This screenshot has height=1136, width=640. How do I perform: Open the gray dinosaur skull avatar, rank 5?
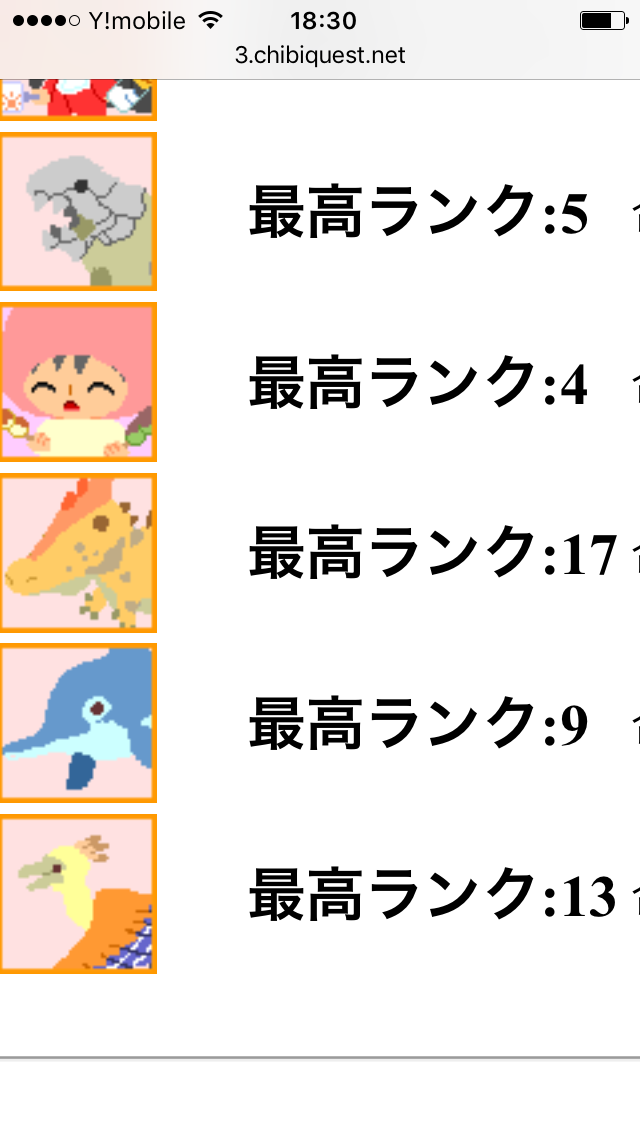pyautogui.click(x=78, y=211)
